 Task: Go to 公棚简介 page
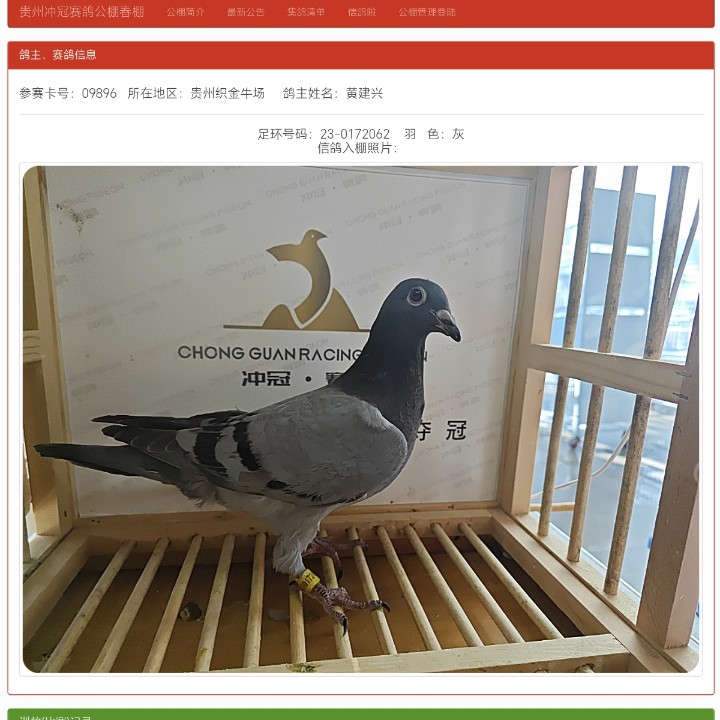(185, 12)
